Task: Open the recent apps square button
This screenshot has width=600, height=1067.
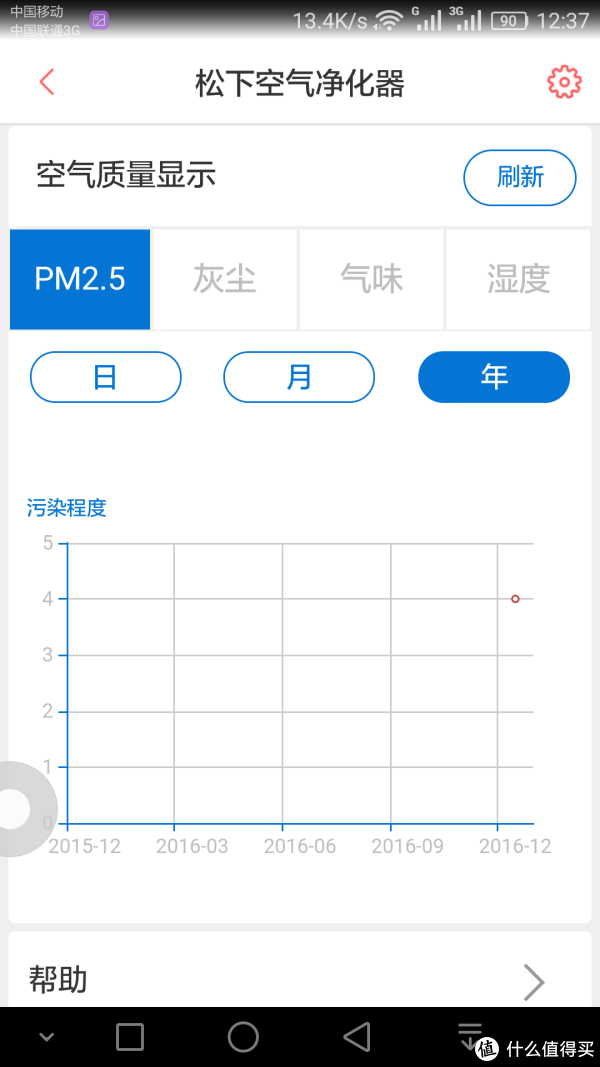Action: pyautogui.click(x=129, y=1037)
